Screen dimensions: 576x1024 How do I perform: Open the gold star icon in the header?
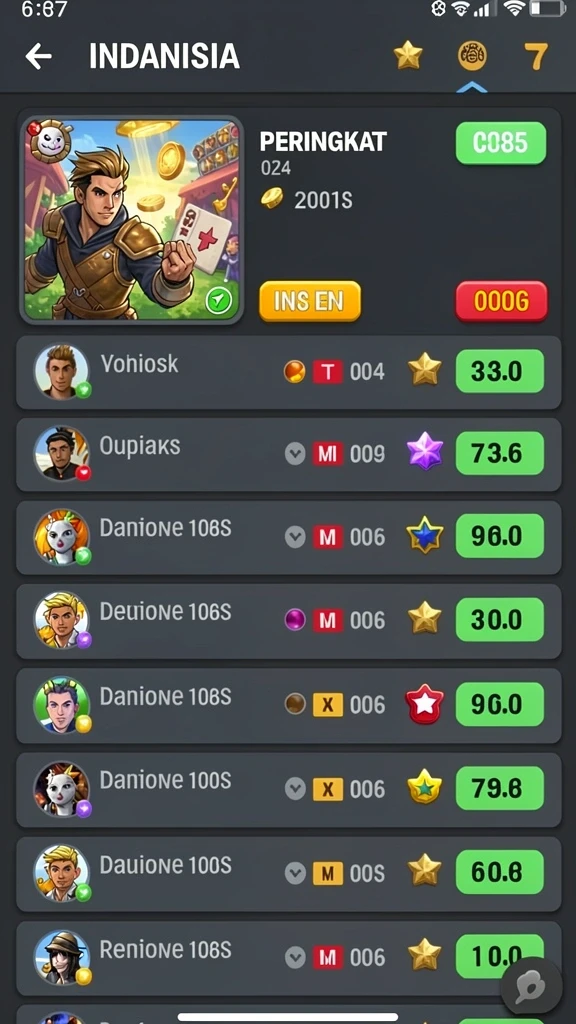(408, 56)
